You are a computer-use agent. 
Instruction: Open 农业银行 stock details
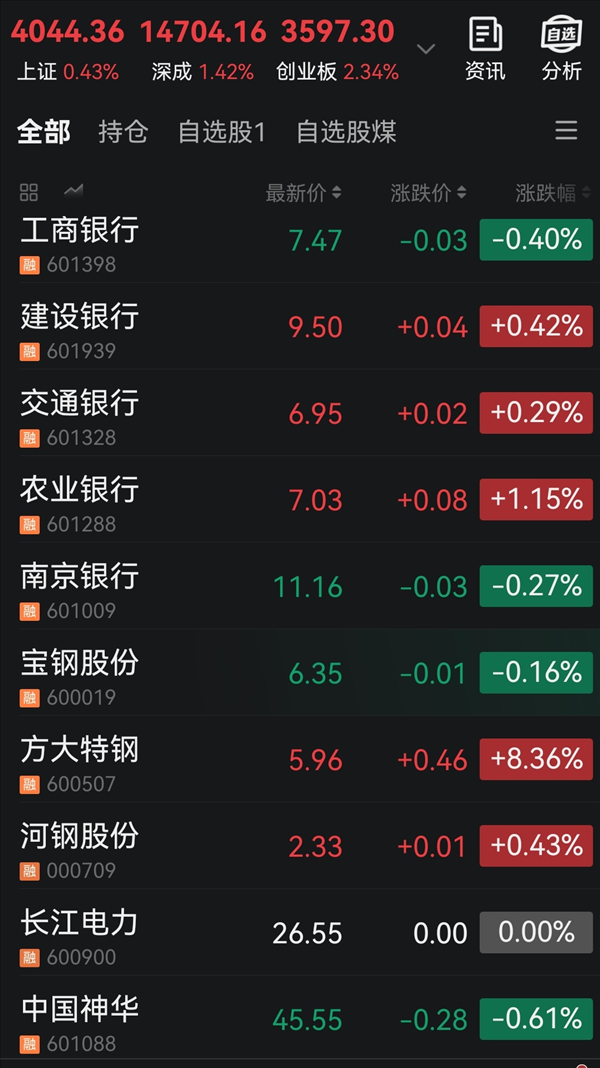(80, 500)
